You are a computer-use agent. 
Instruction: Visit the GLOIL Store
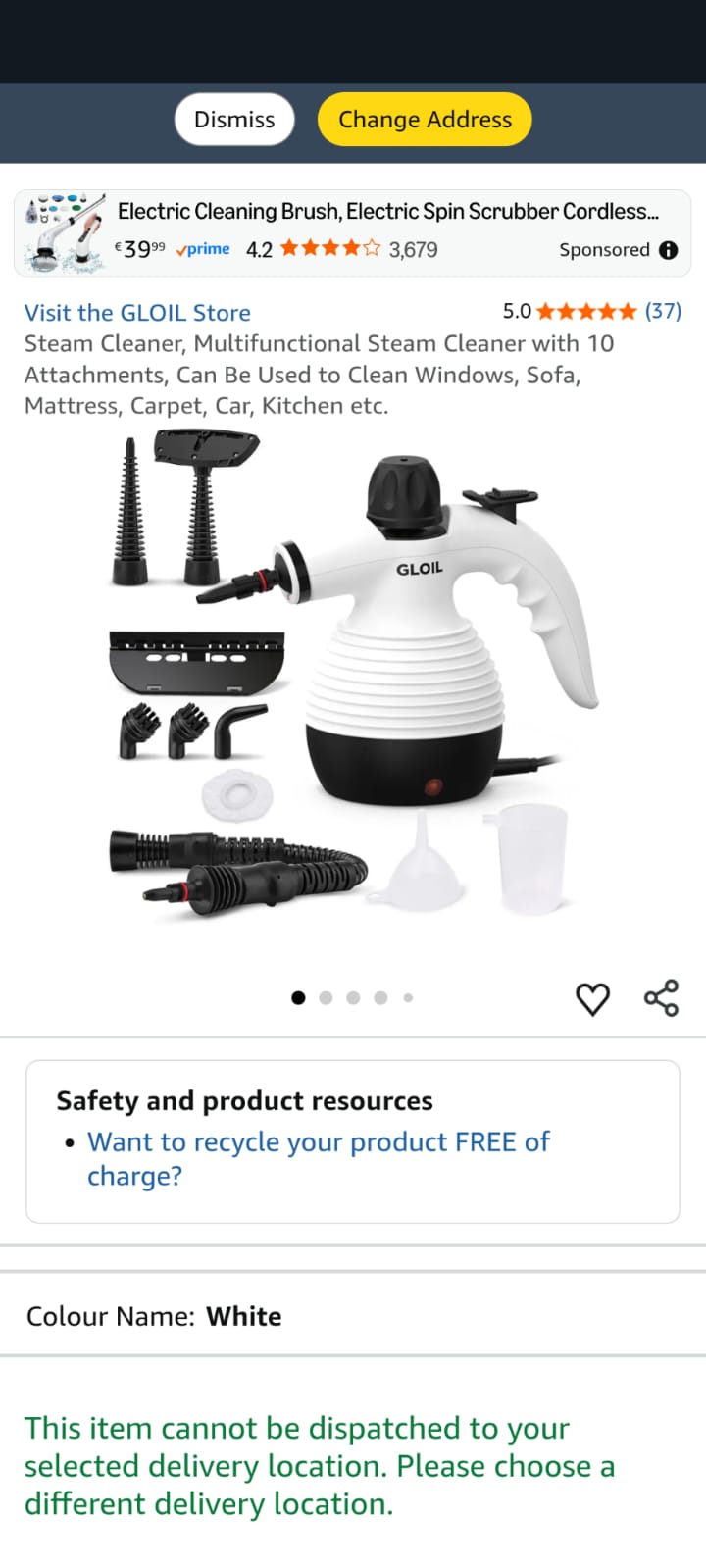coord(137,313)
